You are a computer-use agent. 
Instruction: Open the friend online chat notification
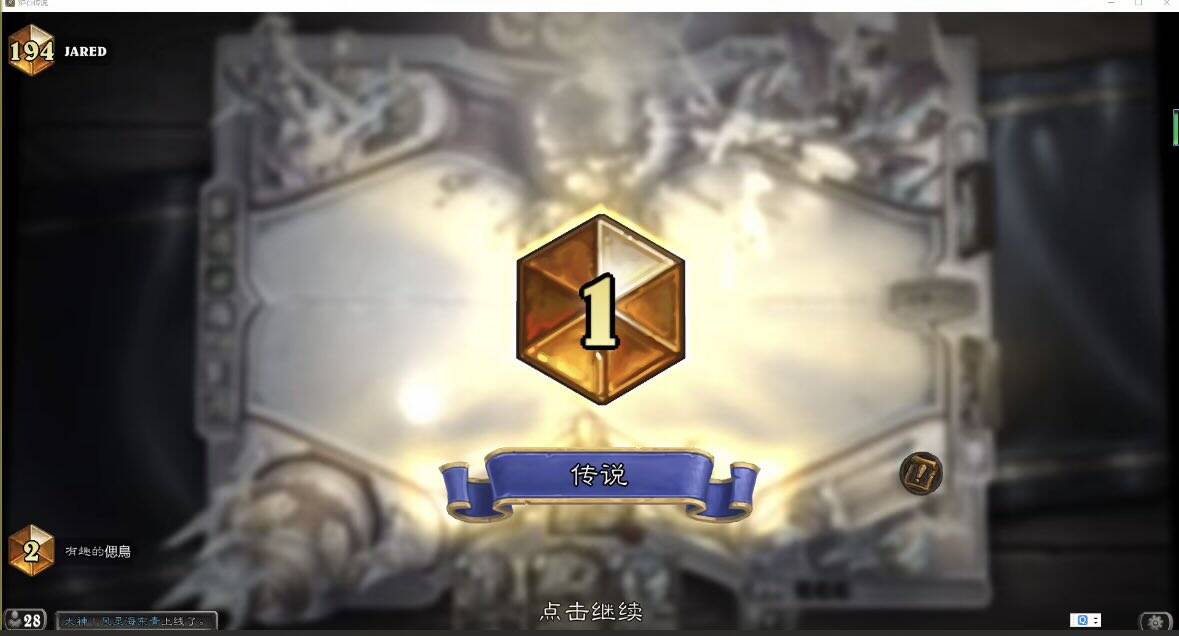click(x=137, y=621)
